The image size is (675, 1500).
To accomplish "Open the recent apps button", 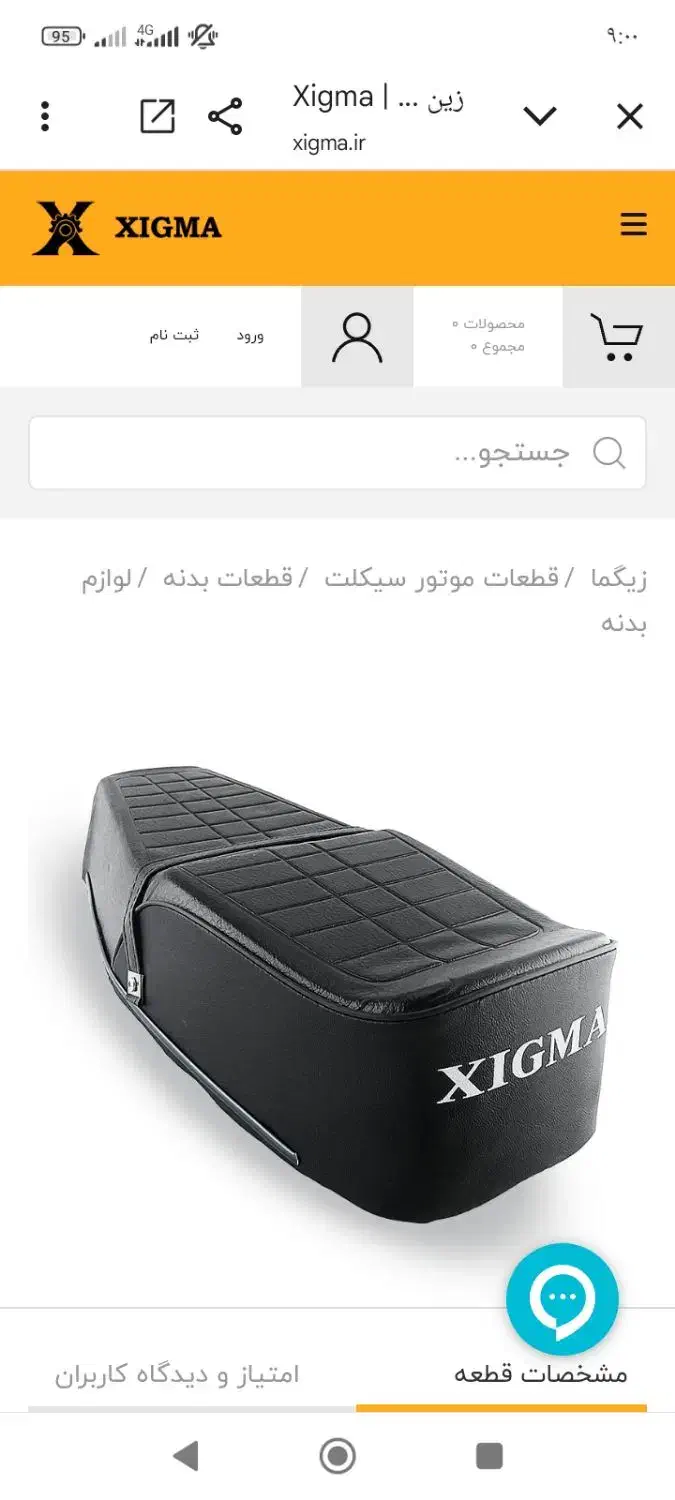I will tap(489, 1456).
